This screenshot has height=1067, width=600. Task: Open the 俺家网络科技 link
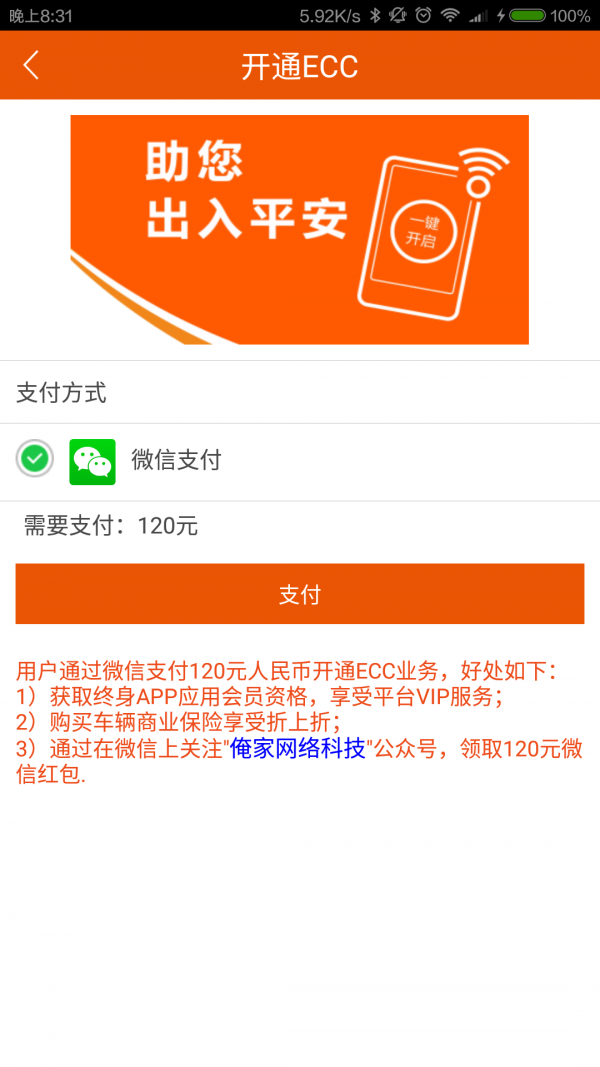(x=298, y=749)
